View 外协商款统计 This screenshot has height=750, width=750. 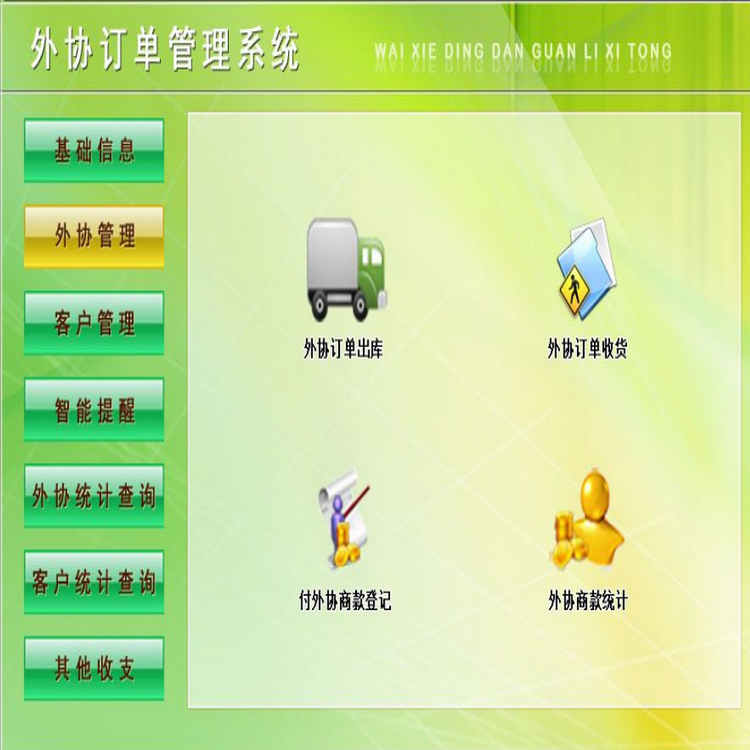[587, 518]
